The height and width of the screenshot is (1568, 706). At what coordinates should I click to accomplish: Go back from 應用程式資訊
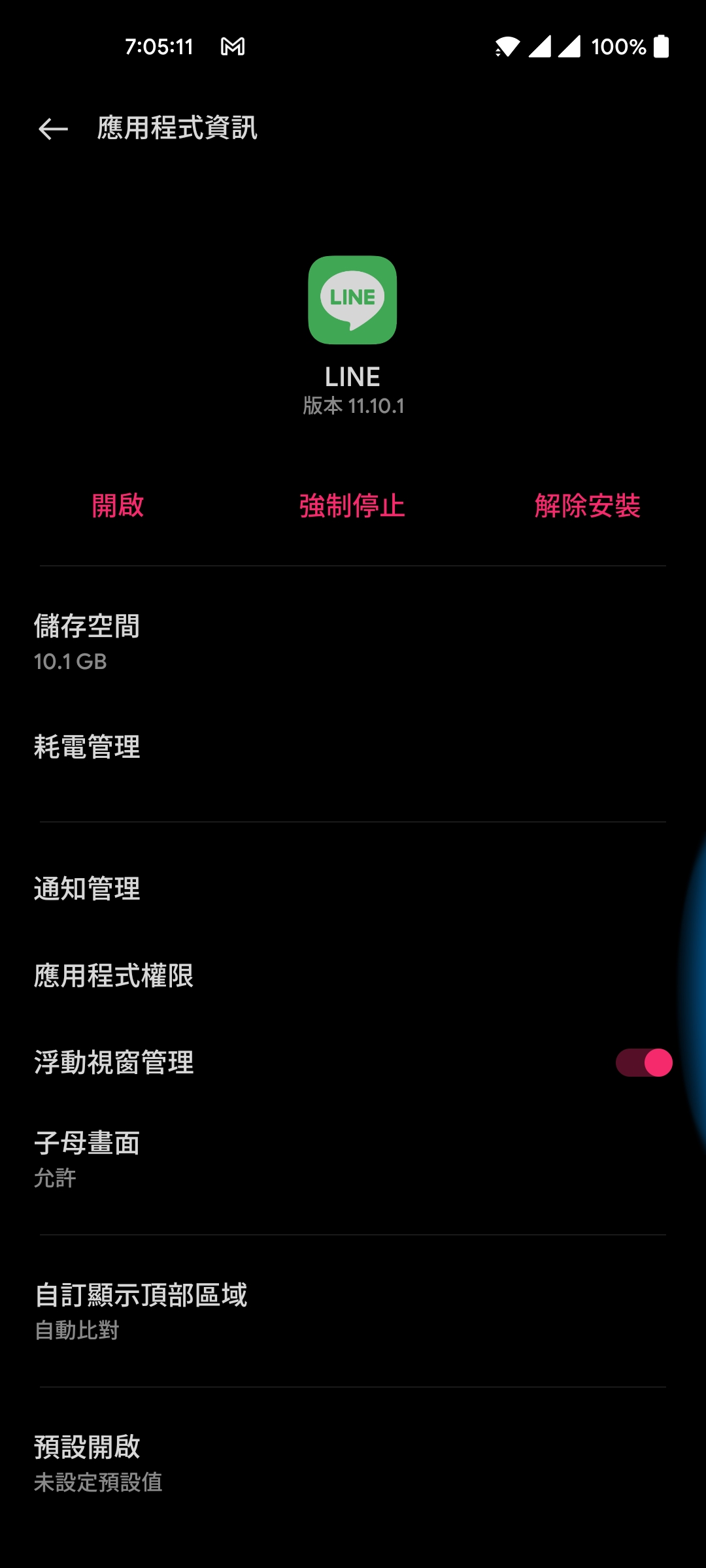click(x=54, y=129)
